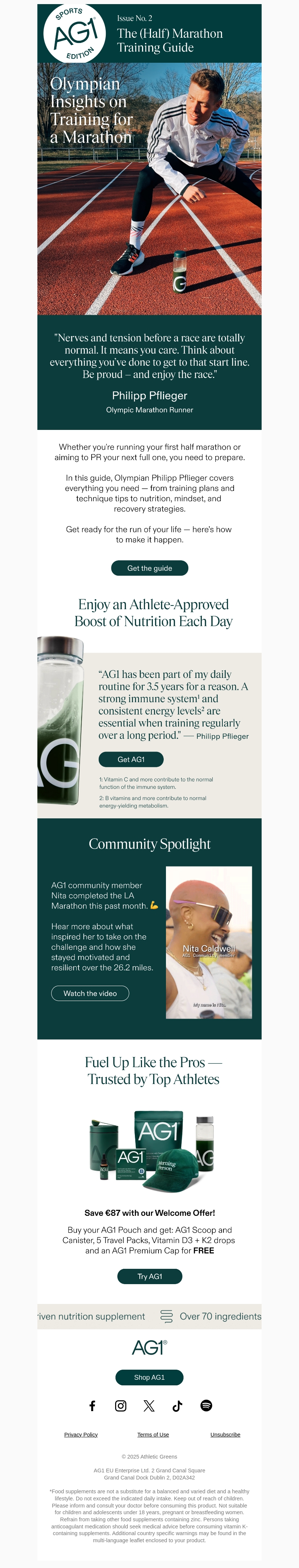Open AG1's TikTok profile

coord(177,1406)
